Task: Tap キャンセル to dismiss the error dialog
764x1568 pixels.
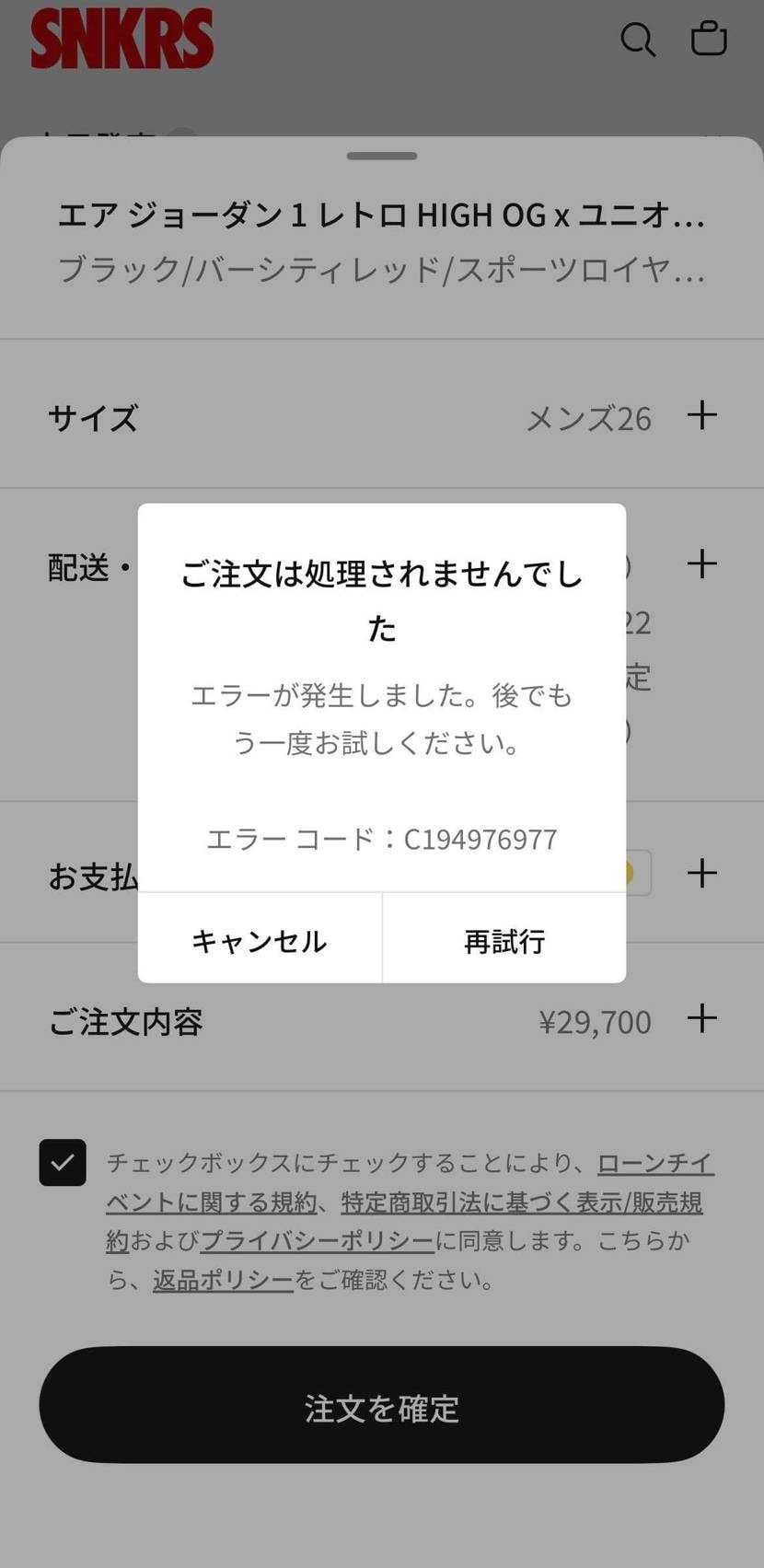Action: [x=259, y=941]
